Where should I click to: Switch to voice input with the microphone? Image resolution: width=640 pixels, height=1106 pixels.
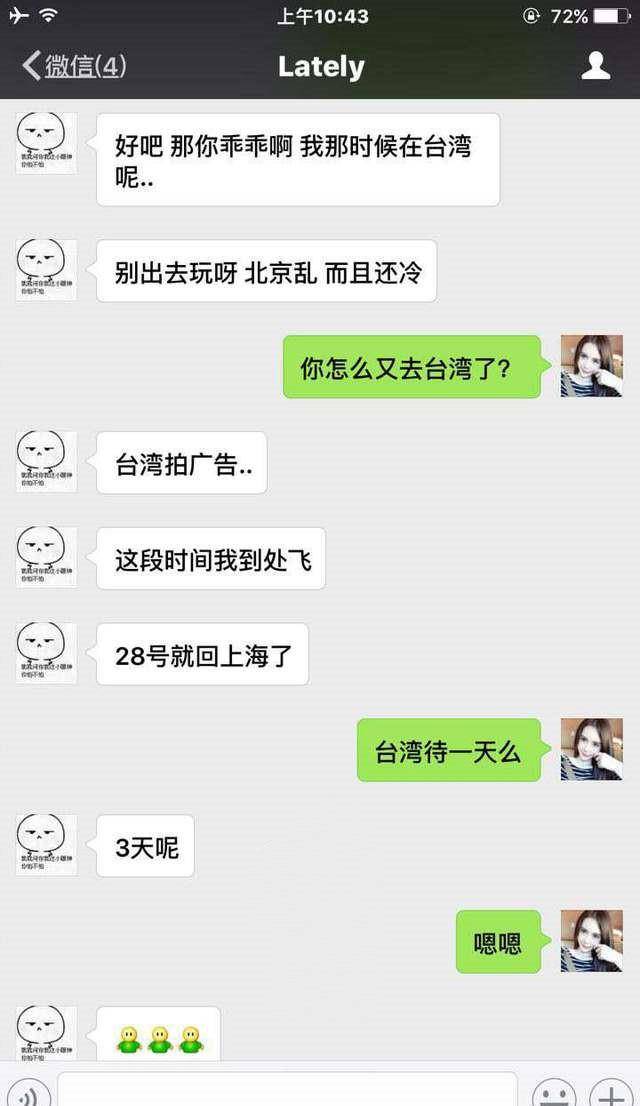click(x=26, y=1093)
